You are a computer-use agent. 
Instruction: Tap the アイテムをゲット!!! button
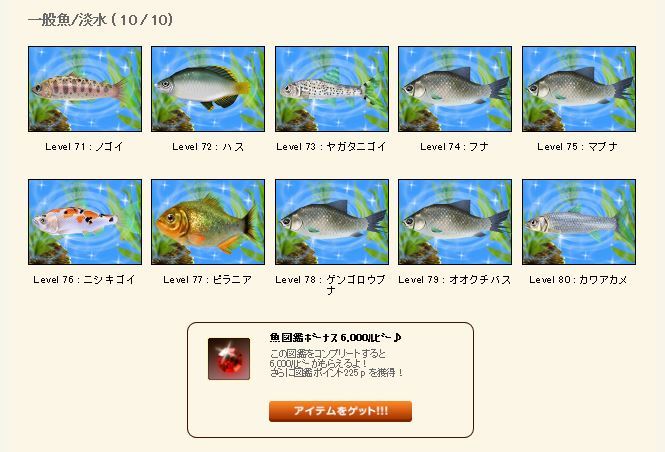[x=340, y=411]
